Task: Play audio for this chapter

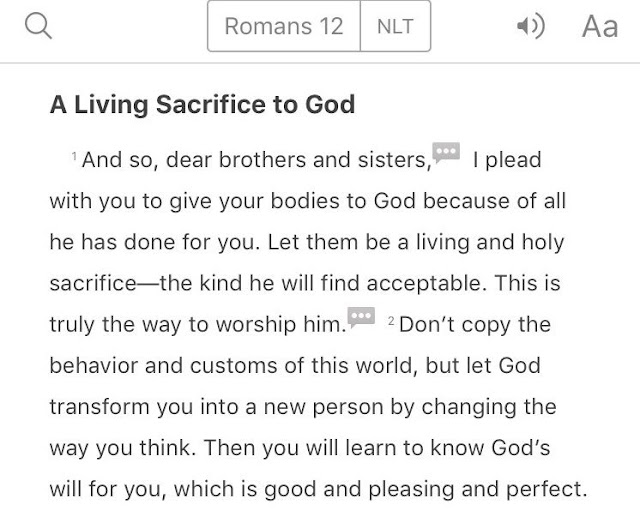Action: tap(530, 28)
